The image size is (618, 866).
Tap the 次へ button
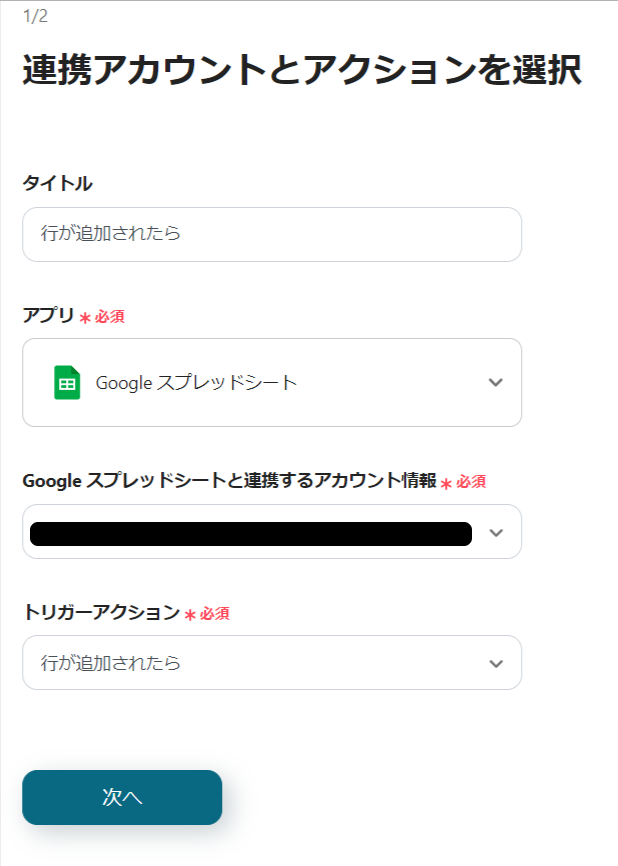pos(122,797)
